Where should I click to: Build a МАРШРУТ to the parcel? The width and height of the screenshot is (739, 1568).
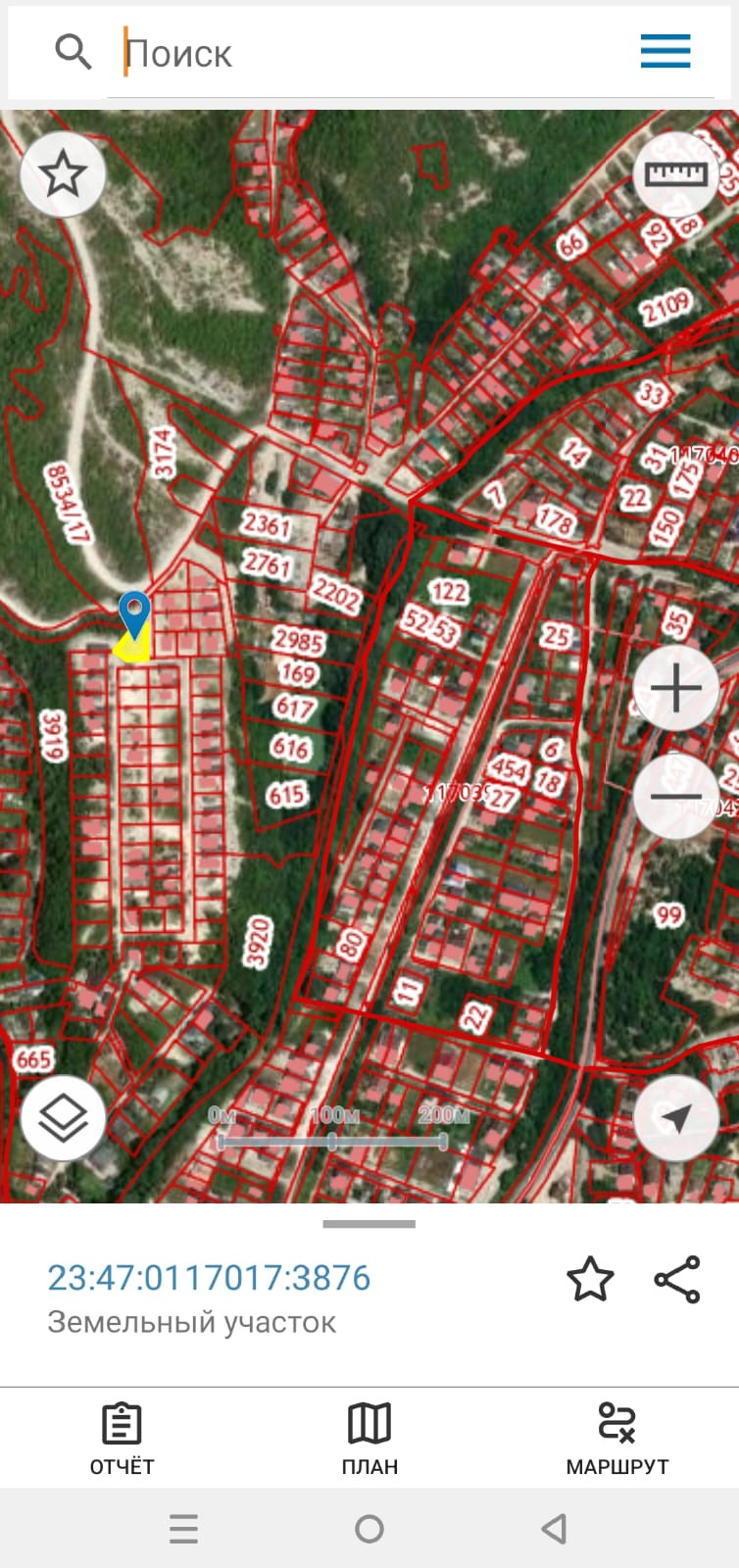click(x=616, y=1439)
